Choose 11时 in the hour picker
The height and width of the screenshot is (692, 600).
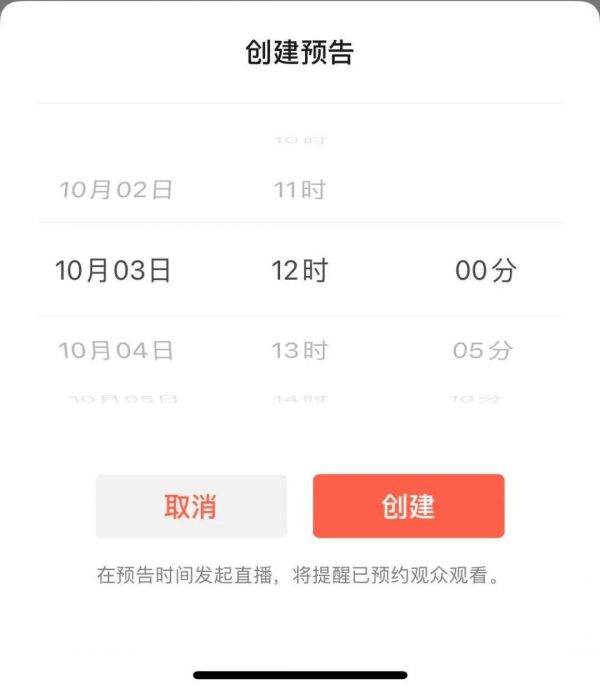click(x=300, y=190)
